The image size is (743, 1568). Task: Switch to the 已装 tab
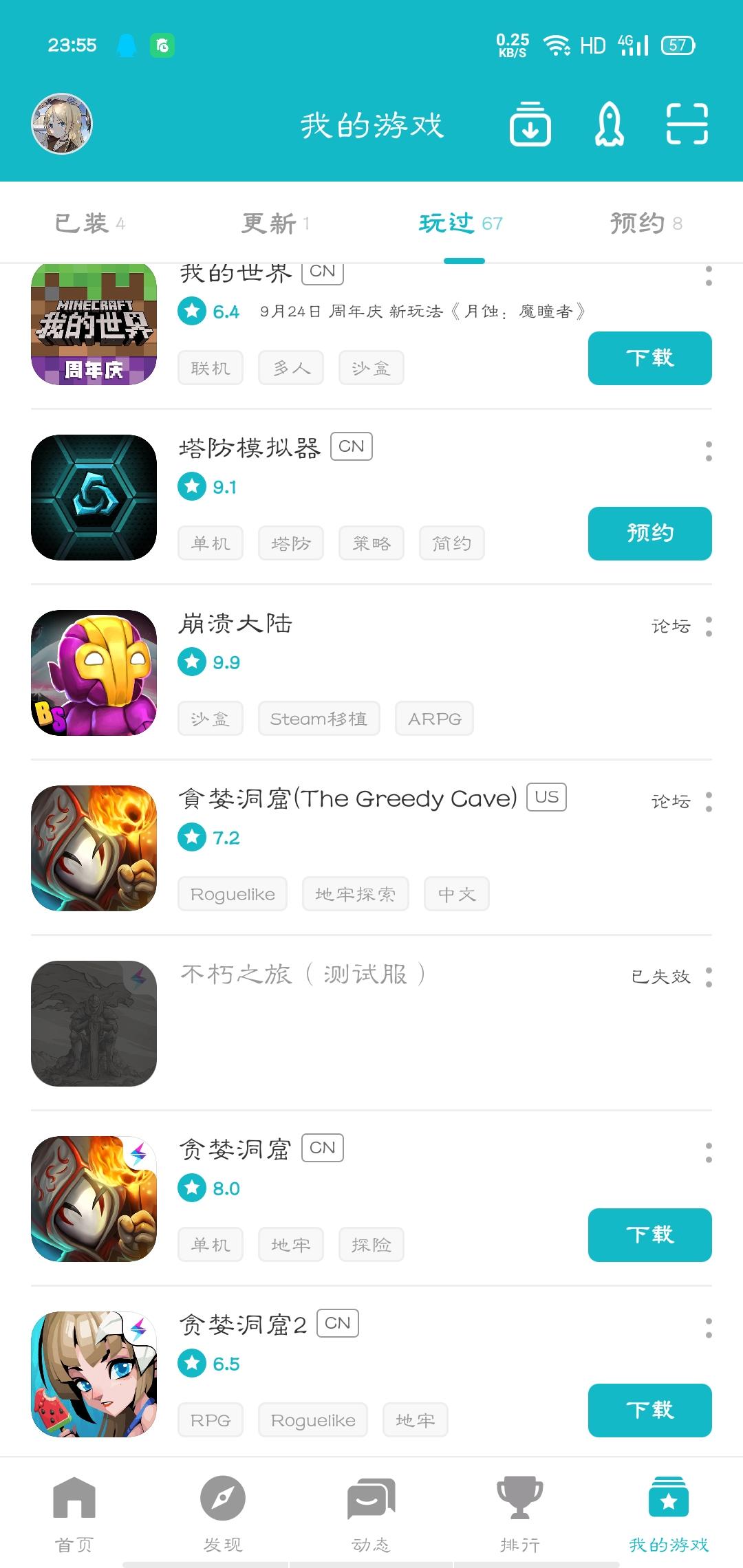click(x=89, y=224)
